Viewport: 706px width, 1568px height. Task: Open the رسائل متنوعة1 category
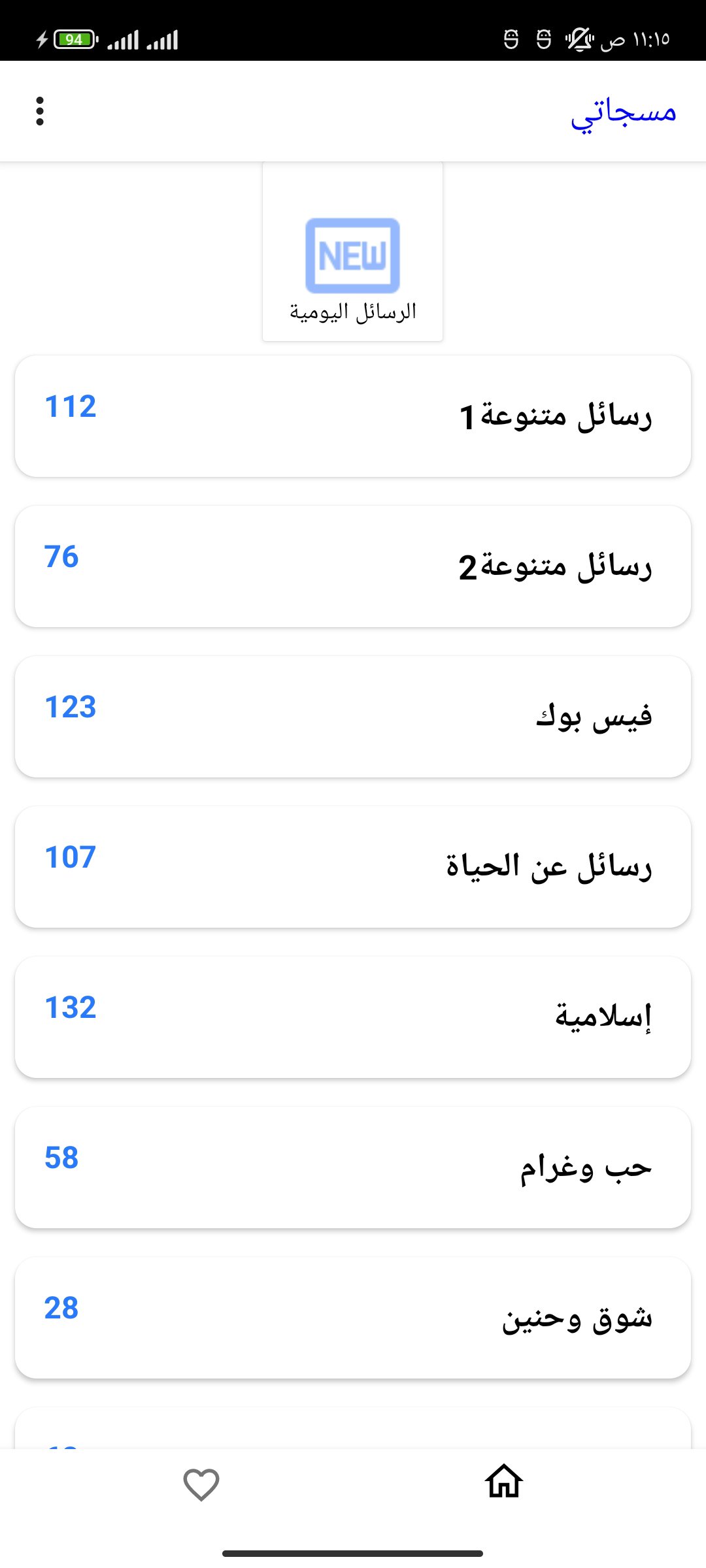pos(353,416)
